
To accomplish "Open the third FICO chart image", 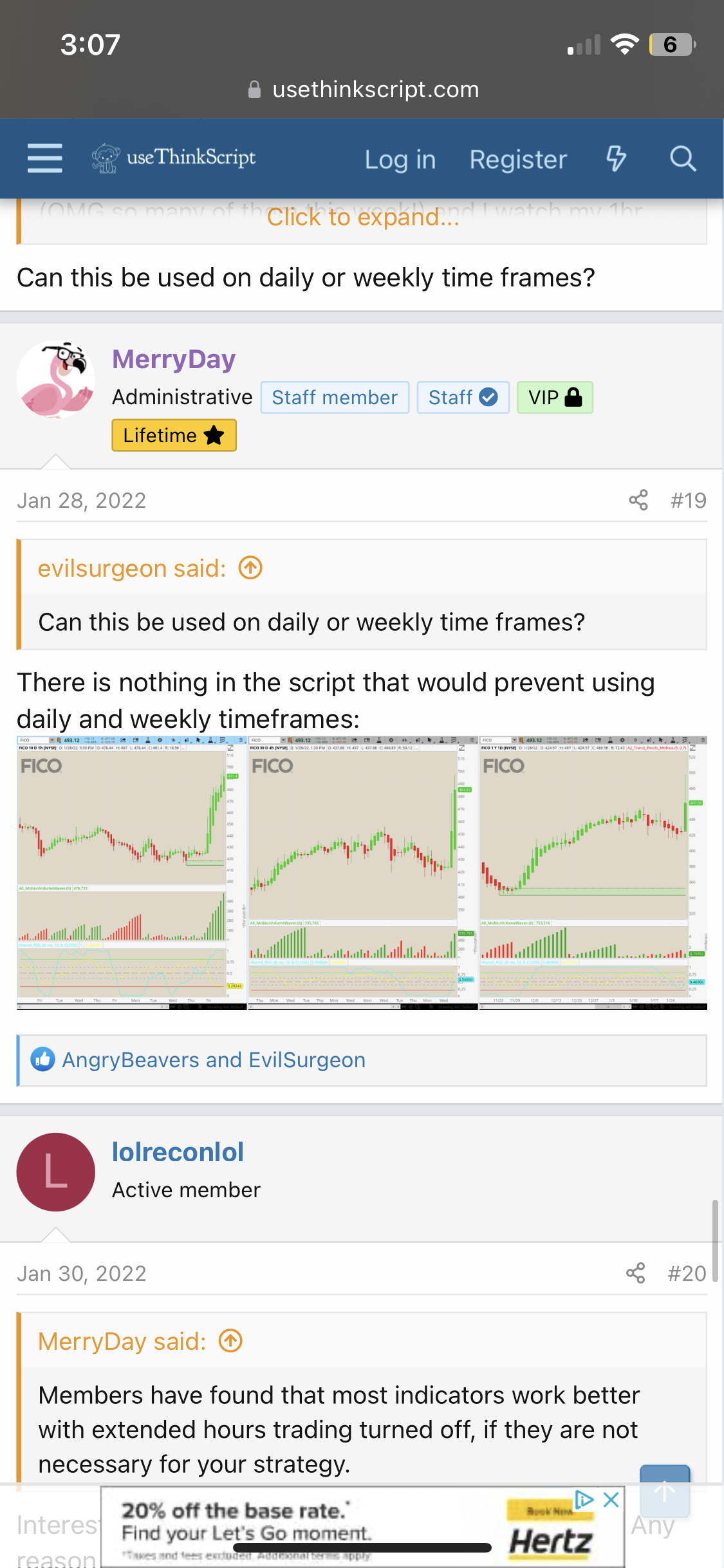I will coord(593,873).
